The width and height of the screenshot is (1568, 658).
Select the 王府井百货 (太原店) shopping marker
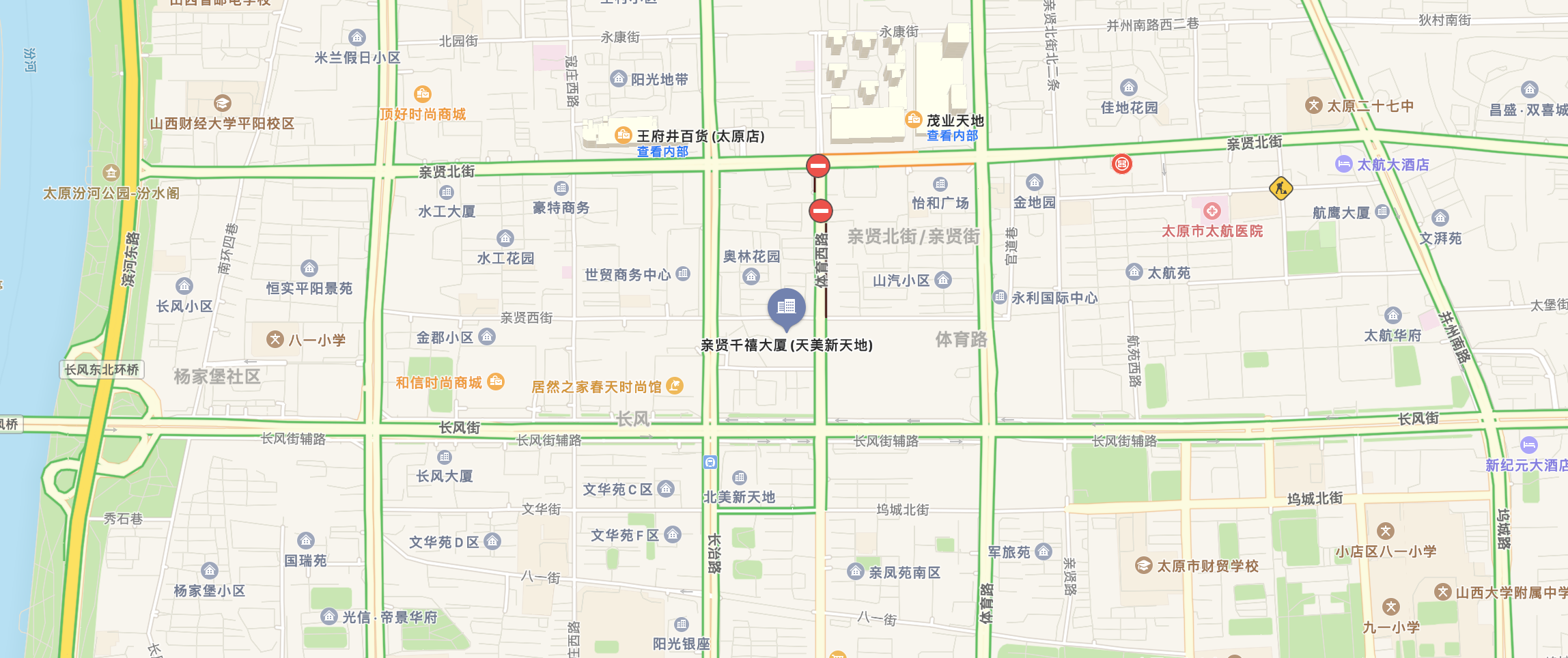point(623,134)
